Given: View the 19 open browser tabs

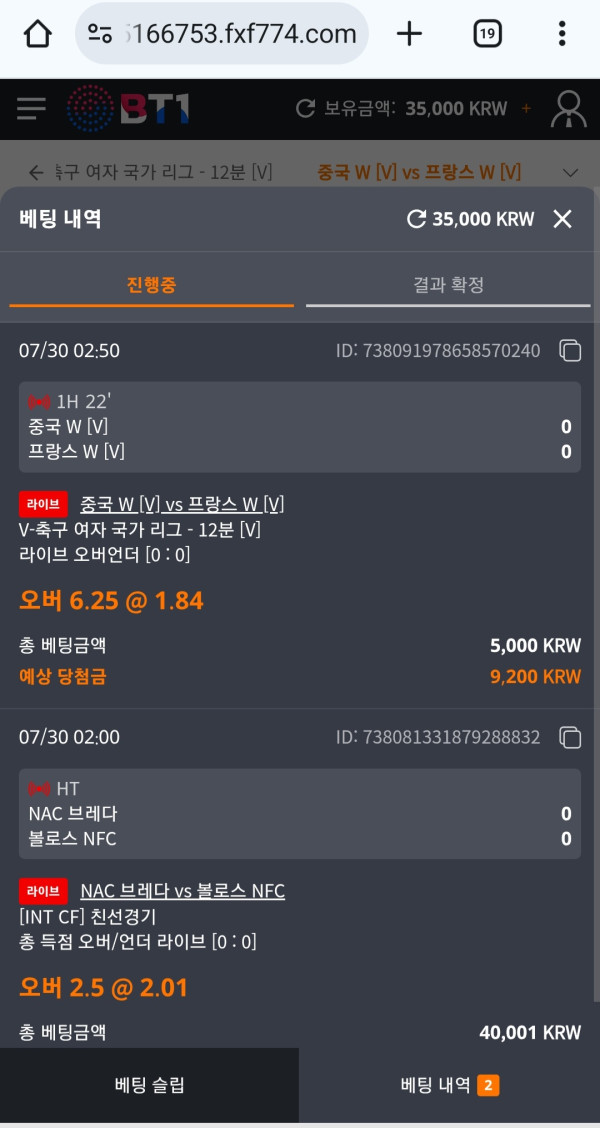Looking at the screenshot, I should point(487,34).
